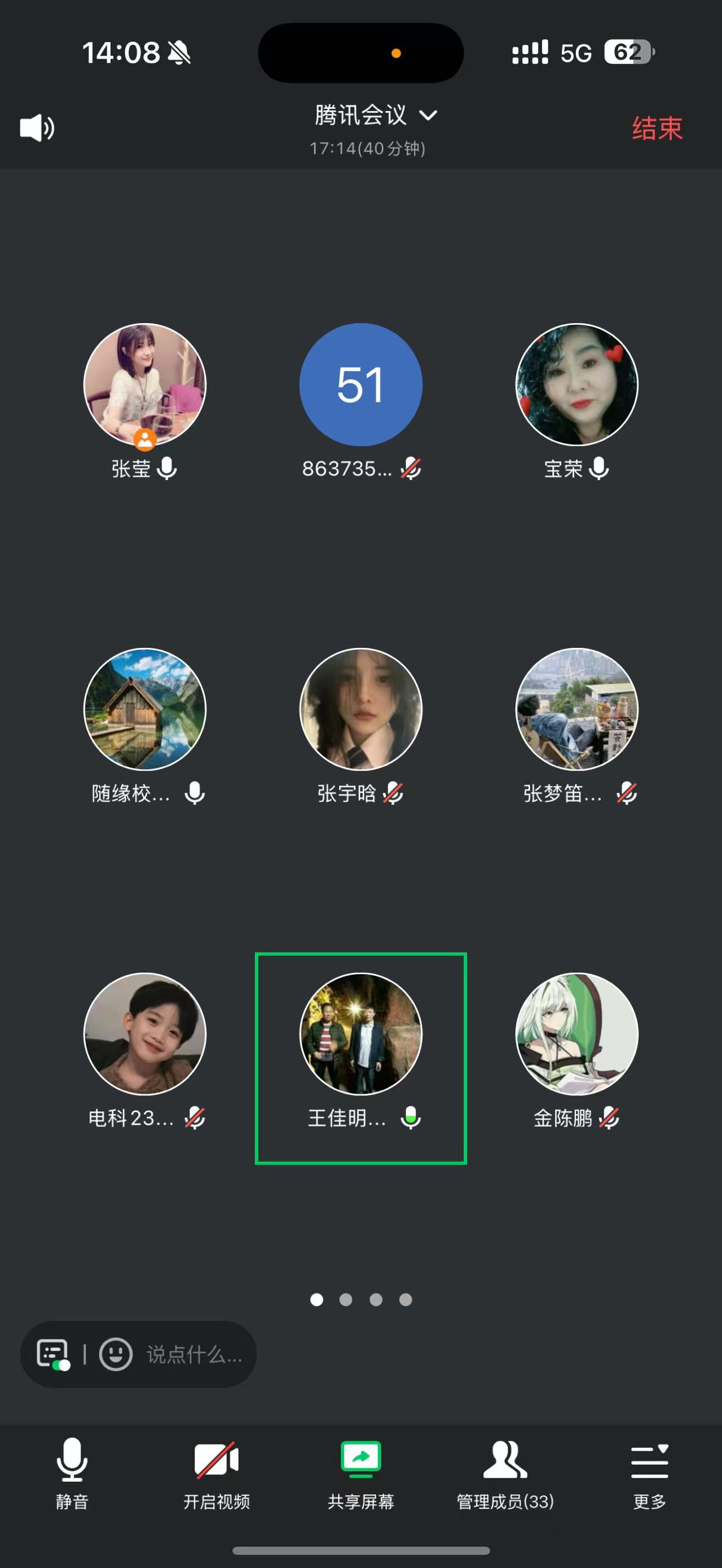The height and width of the screenshot is (1568, 722).
Task: Toggle the chat bubble display icon
Action: tap(52, 1354)
